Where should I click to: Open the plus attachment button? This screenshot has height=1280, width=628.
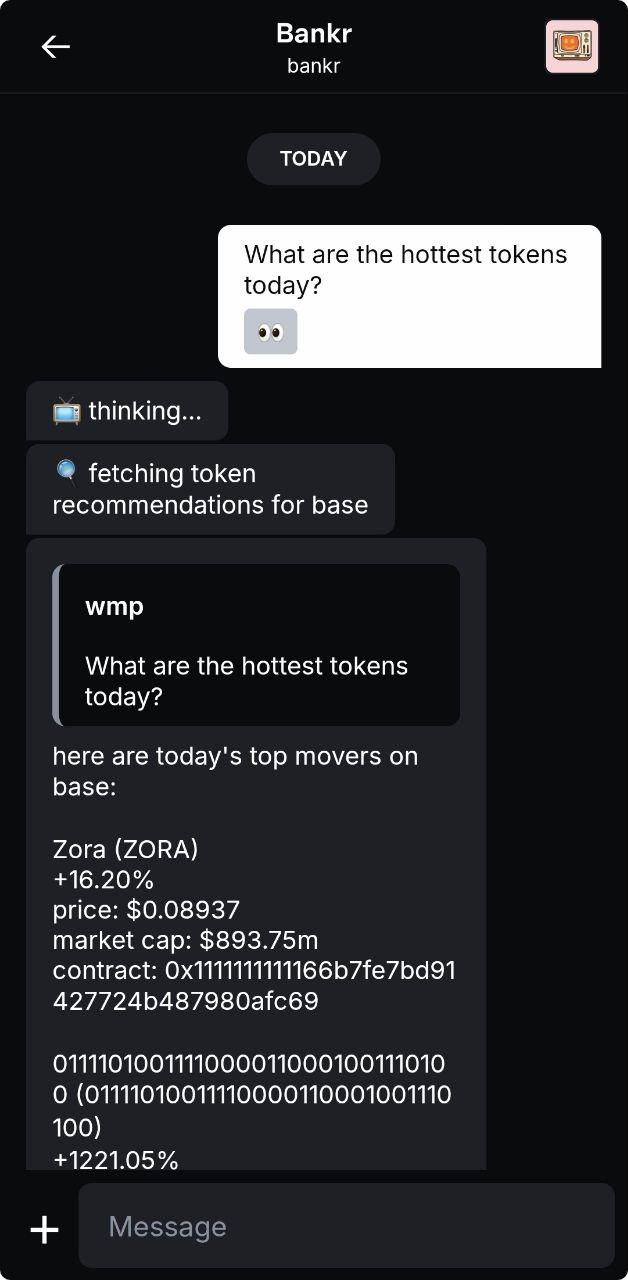pyautogui.click(x=44, y=1229)
